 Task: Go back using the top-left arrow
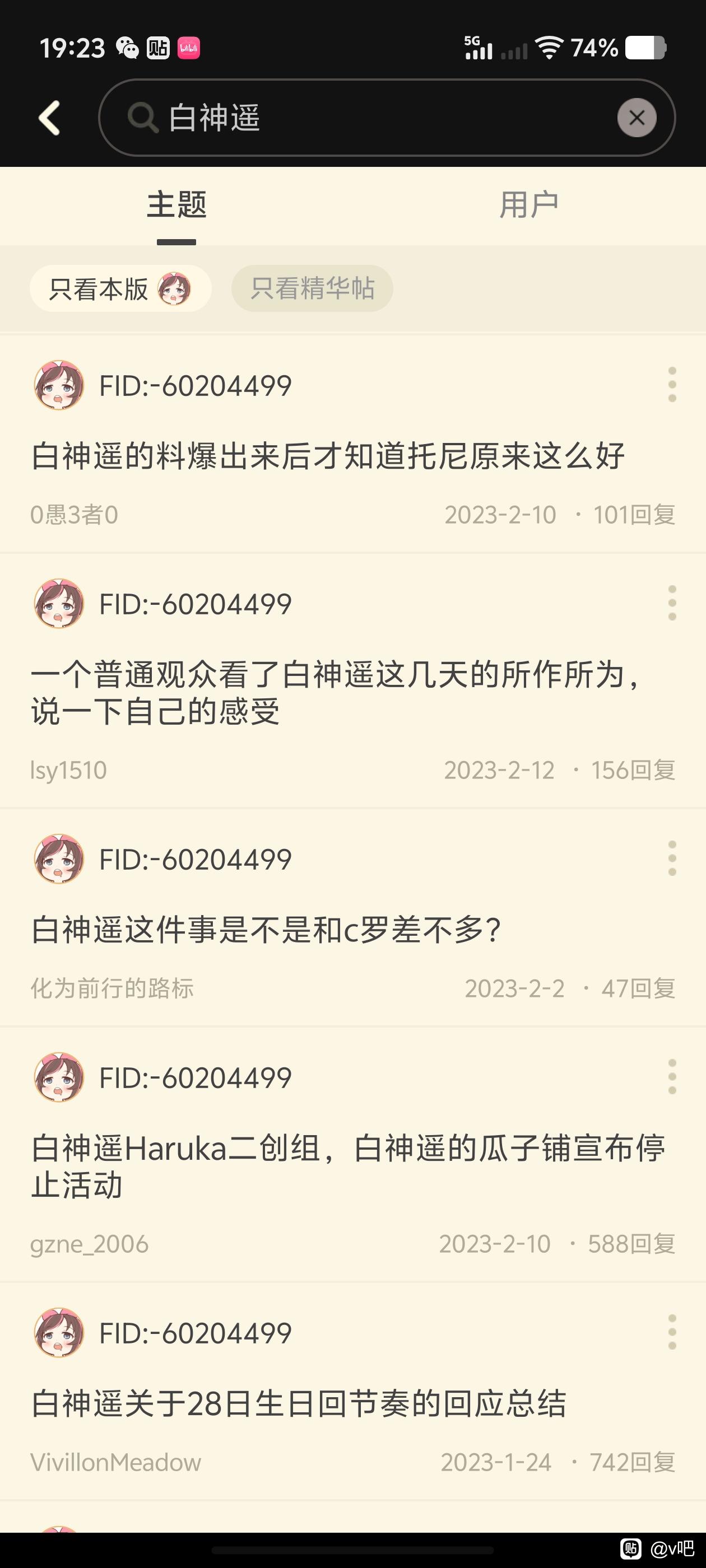click(50, 118)
